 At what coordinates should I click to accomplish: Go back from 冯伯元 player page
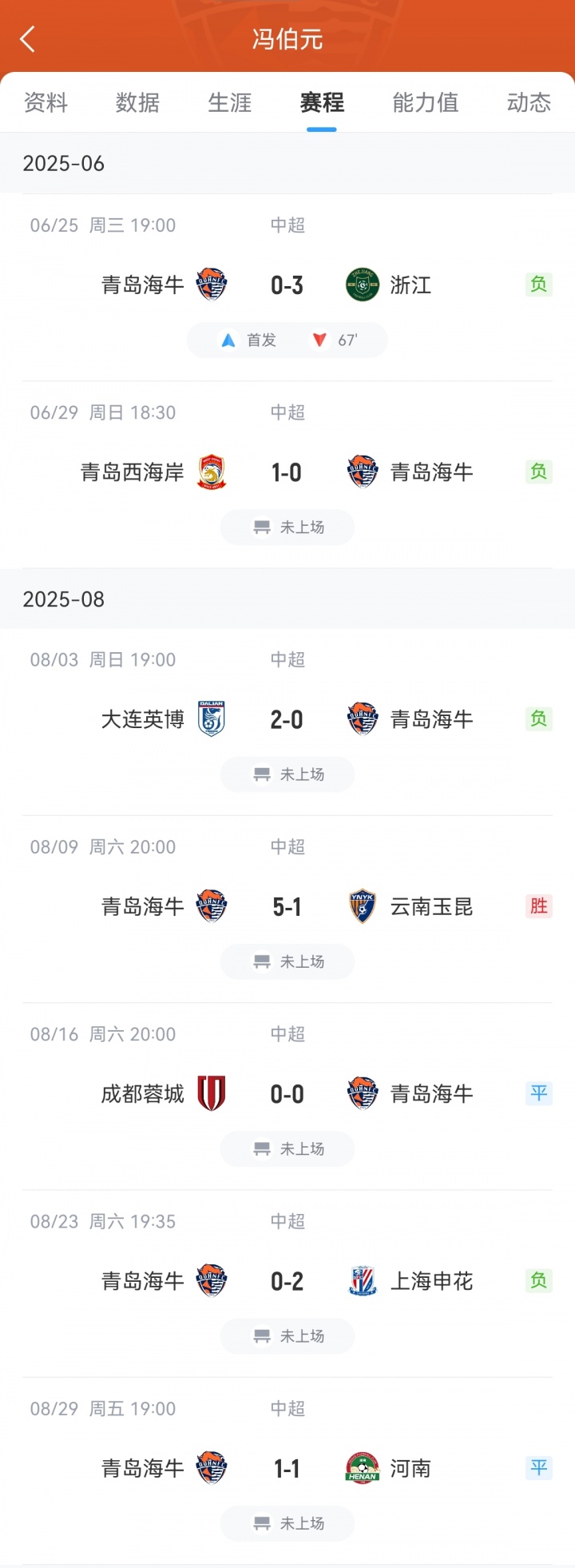[28, 38]
